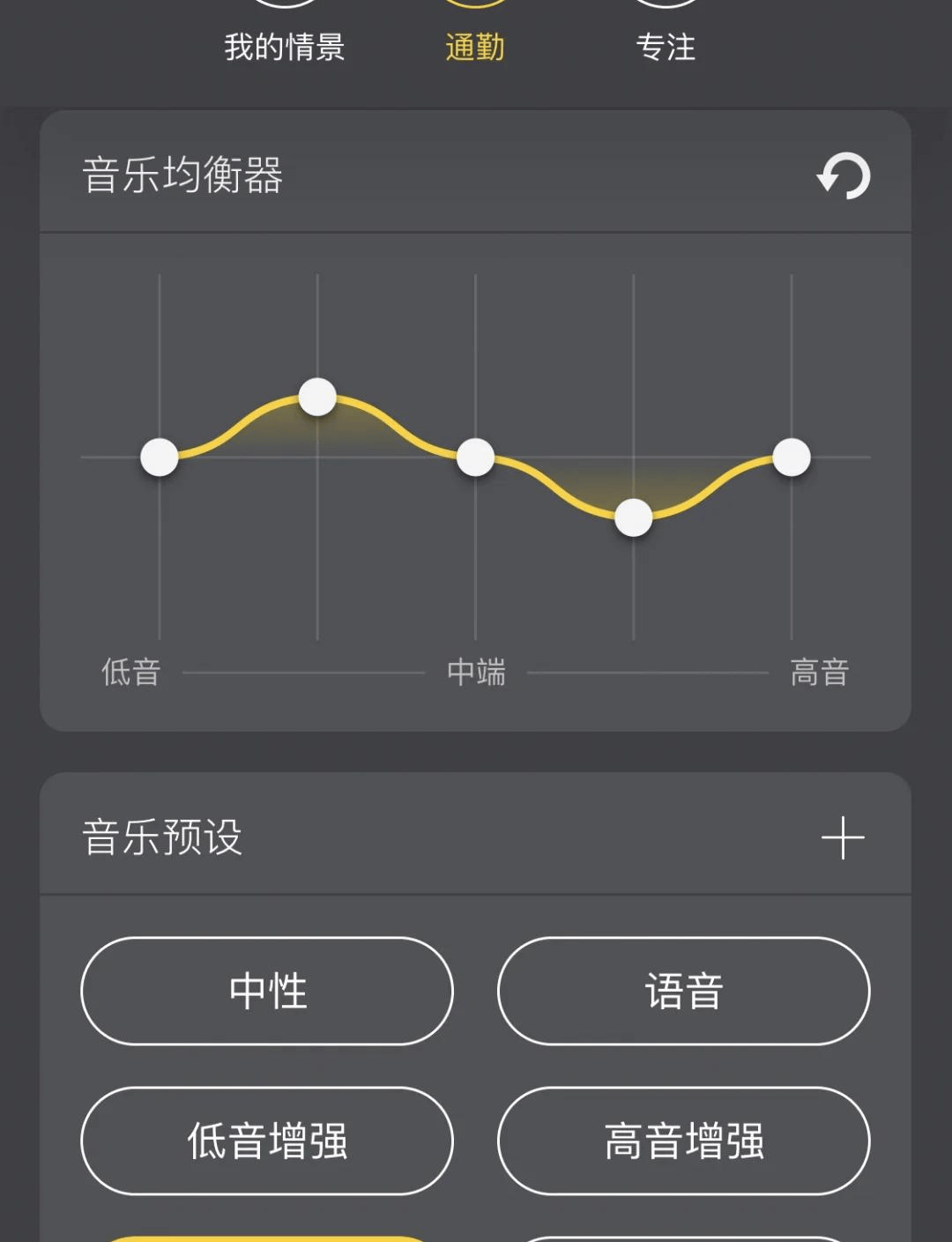Switch to the 我的情景 tab
Screen dimensions: 952x1242
pos(285,48)
